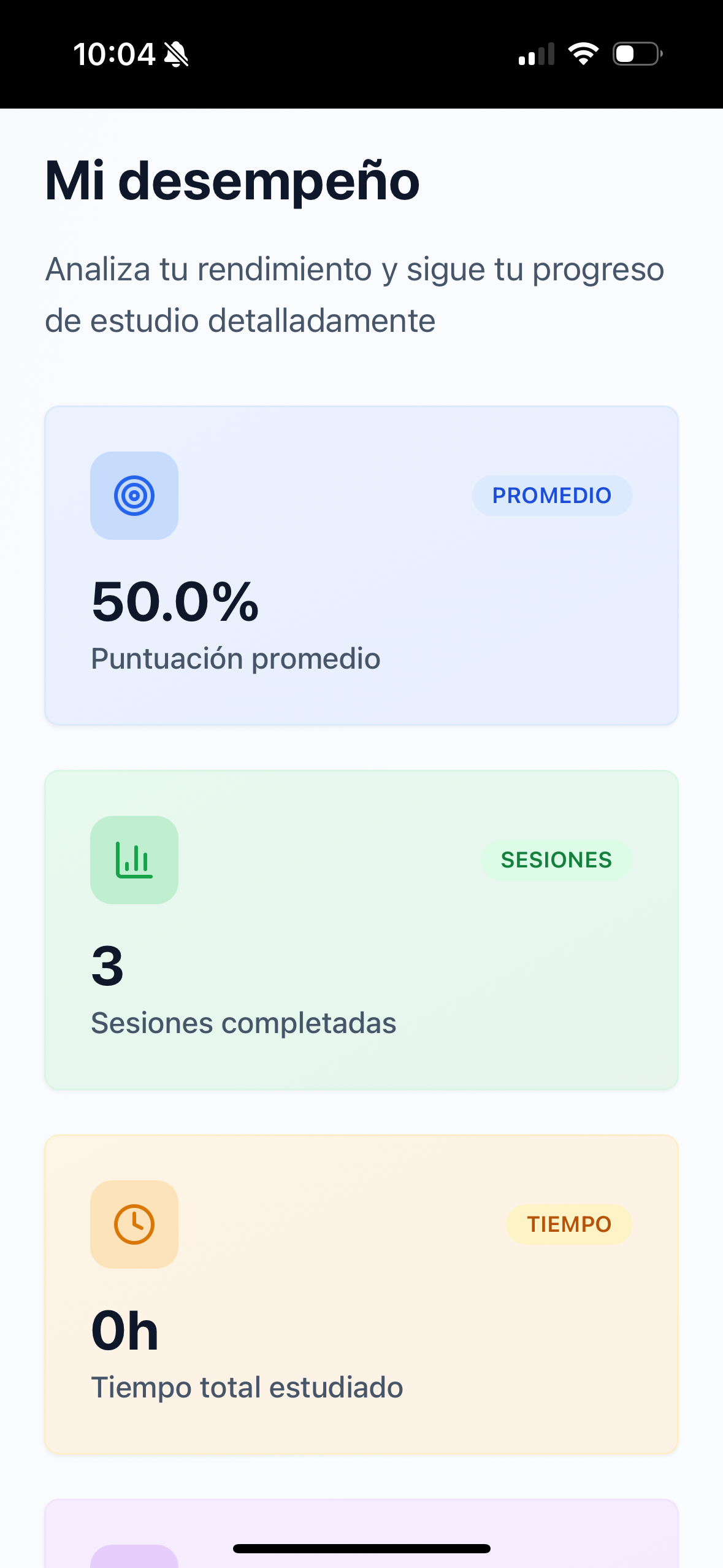The image size is (723, 1568).
Task: Open the Puntuación promedio card
Action: click(x=361, y=565)
